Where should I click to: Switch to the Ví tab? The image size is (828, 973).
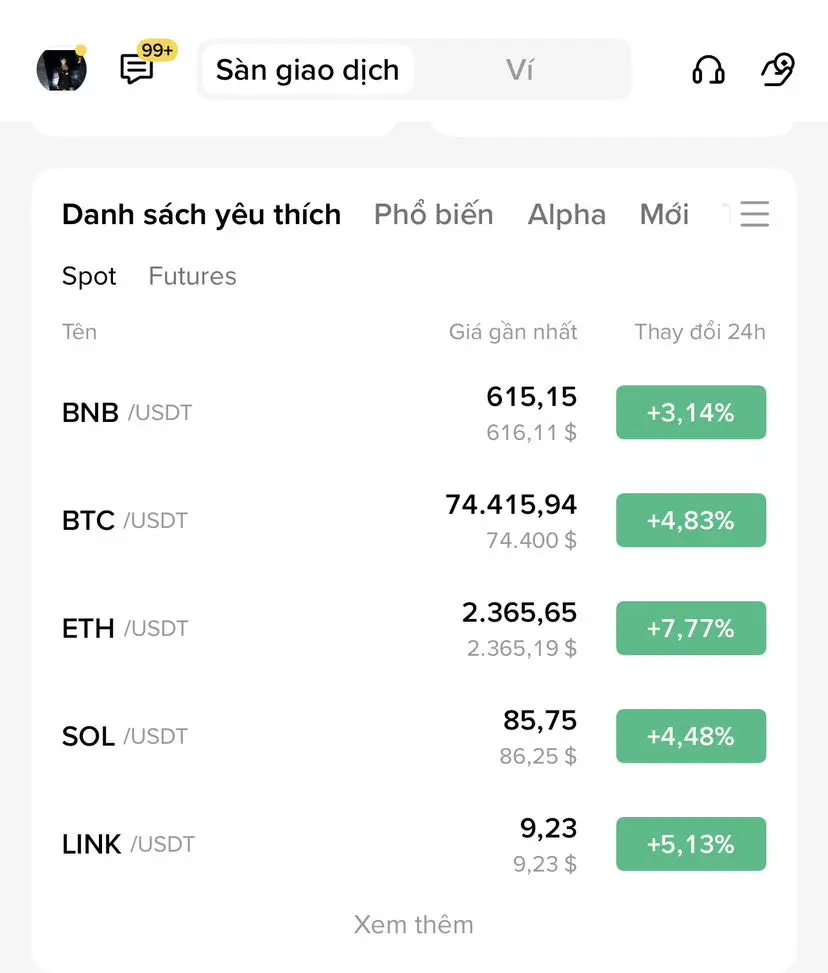click(519, 70)
